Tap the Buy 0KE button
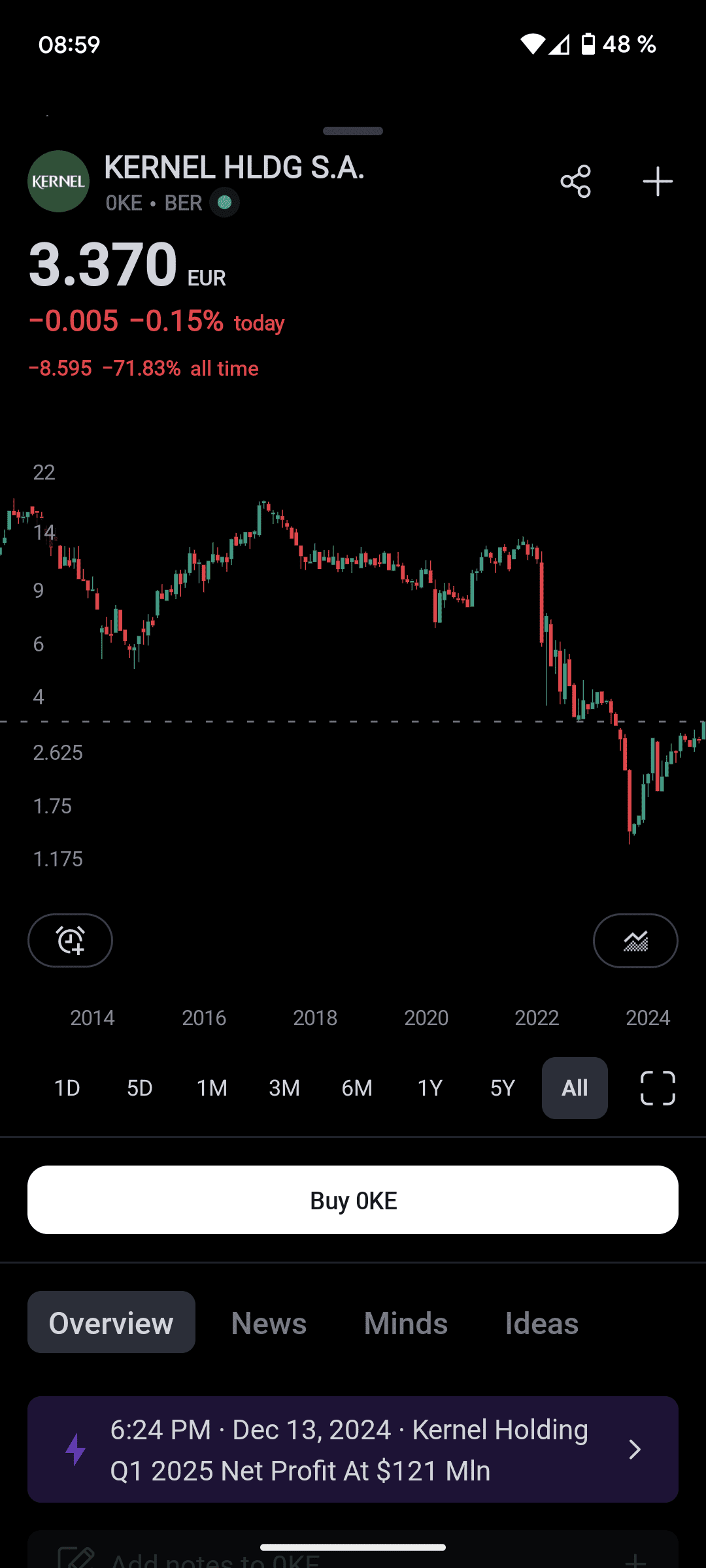This screenshot has height=1568, width=706. [353, 1200]
